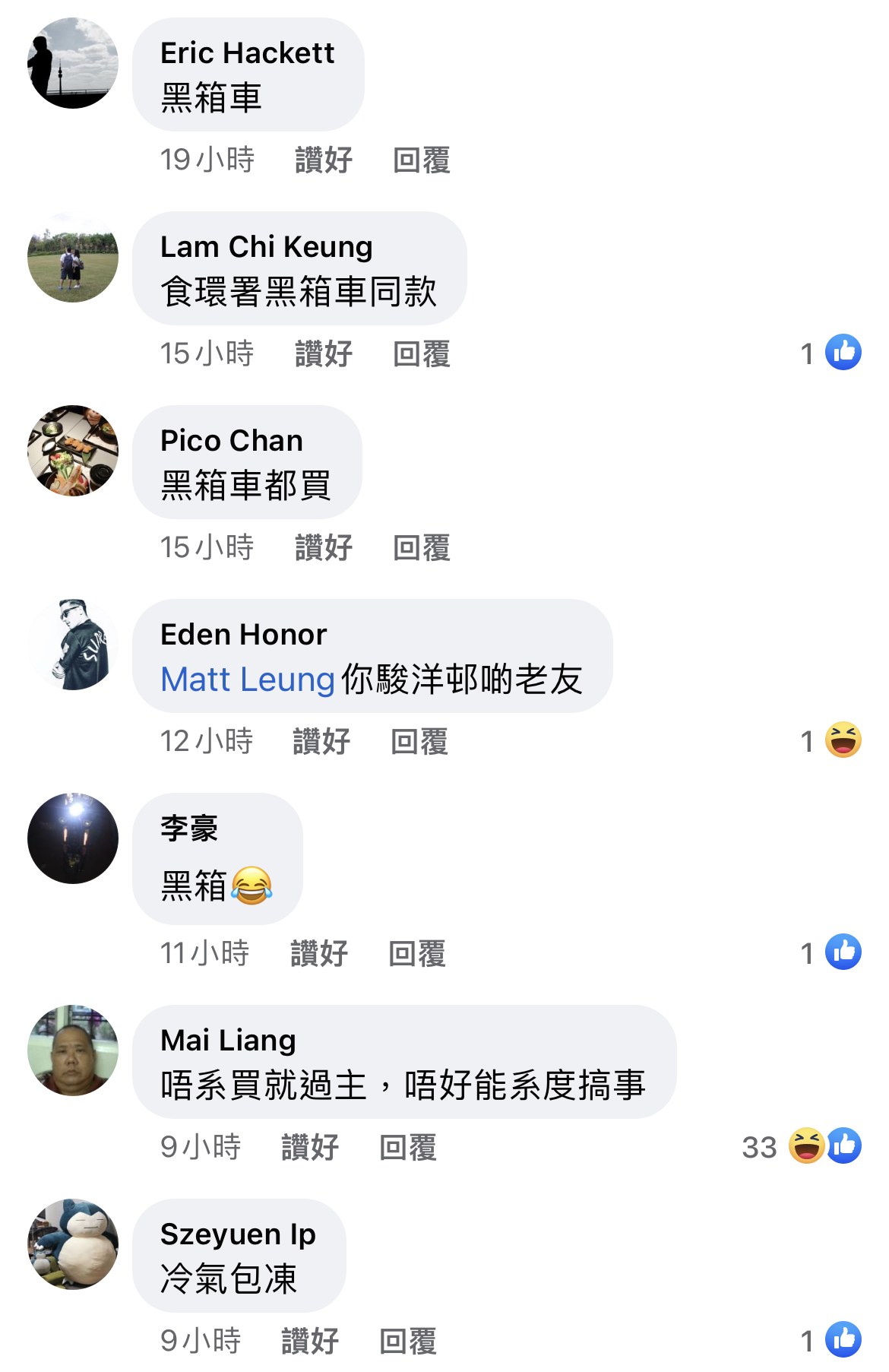Open Pico Chan's profile name
Screen dimensions: 889x1372
coord(232,441)
